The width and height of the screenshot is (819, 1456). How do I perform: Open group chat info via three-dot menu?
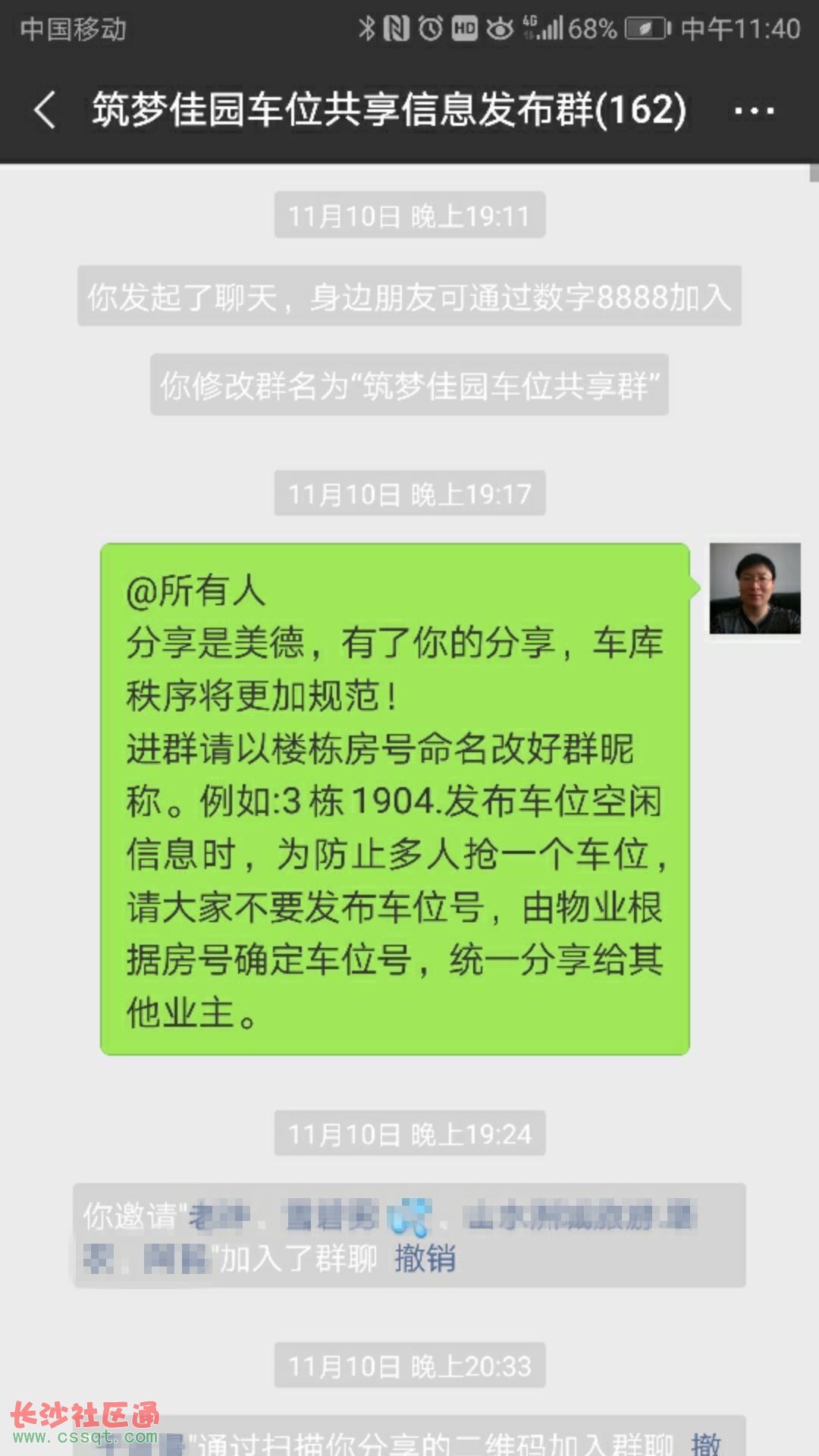pos(754,111)
